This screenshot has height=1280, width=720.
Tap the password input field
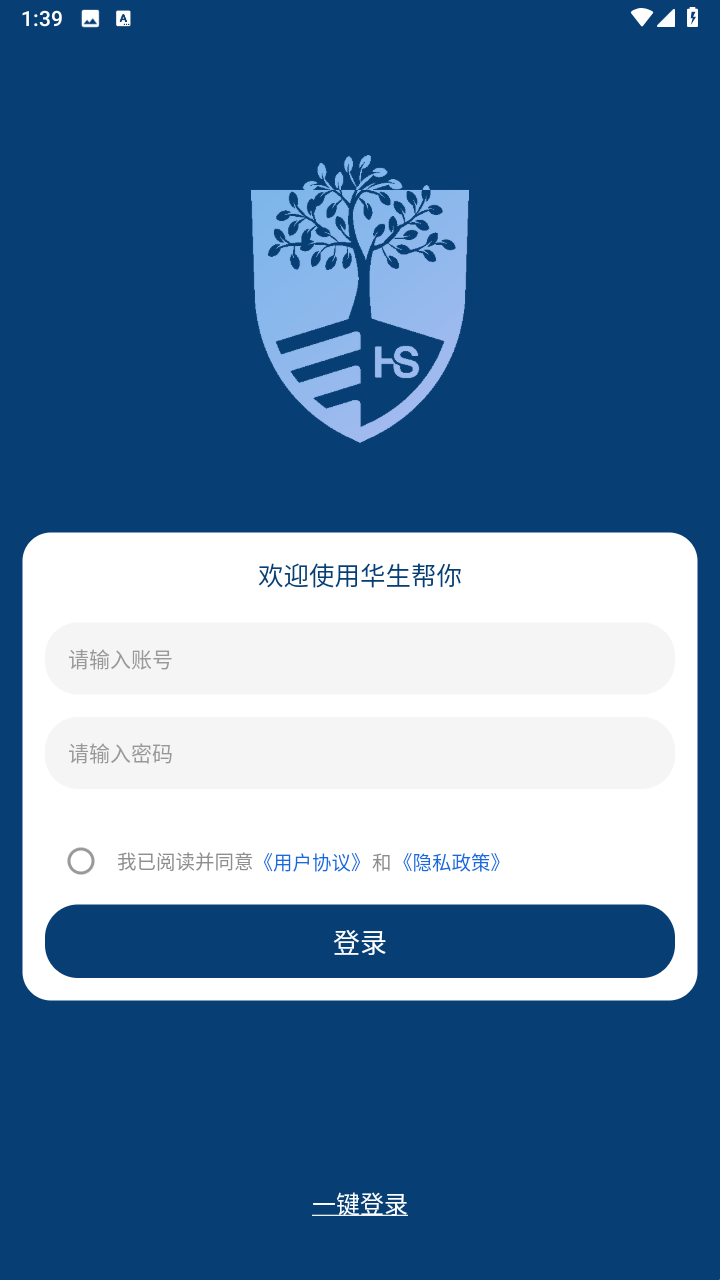[360, 753]
